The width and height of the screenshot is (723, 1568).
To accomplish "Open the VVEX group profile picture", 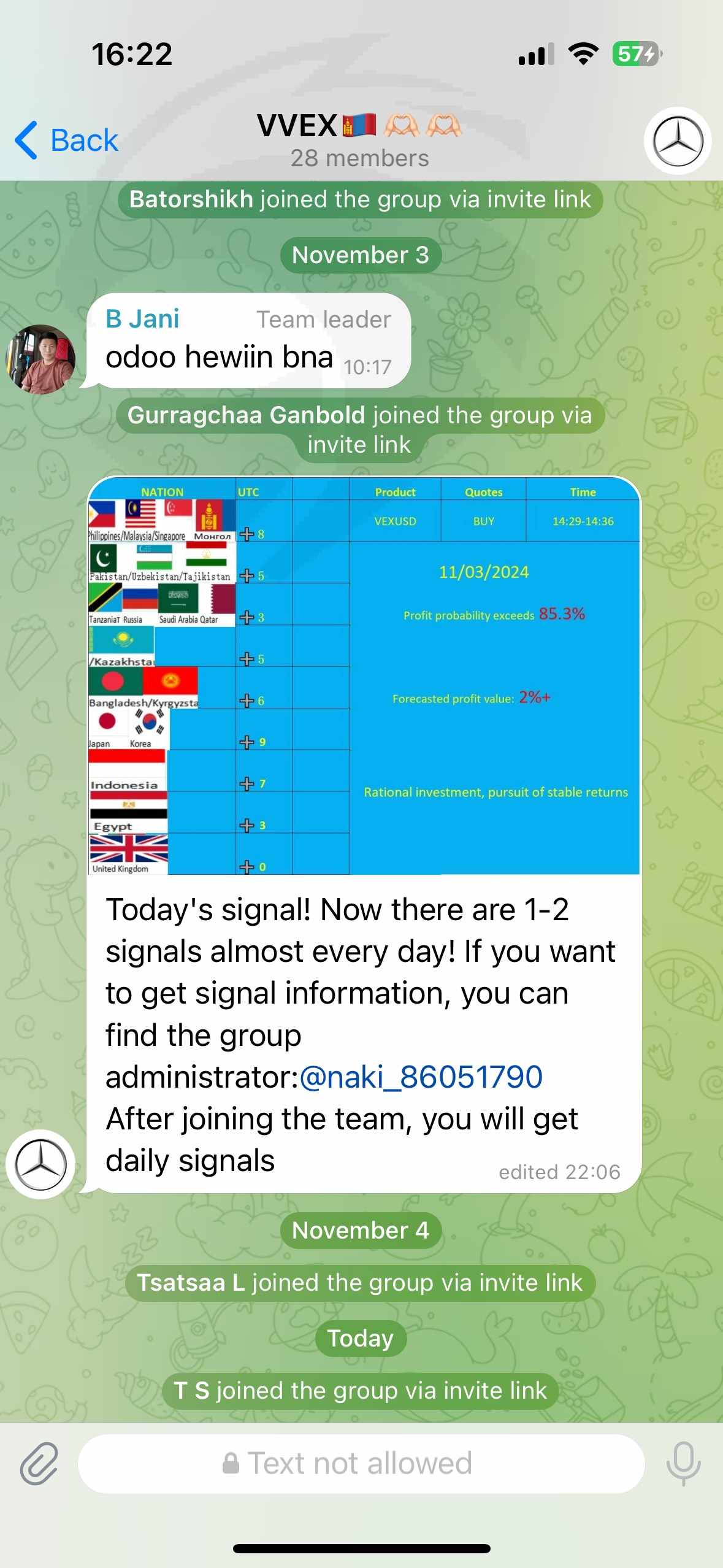I will pyautogui.click(x=678, y=140).
